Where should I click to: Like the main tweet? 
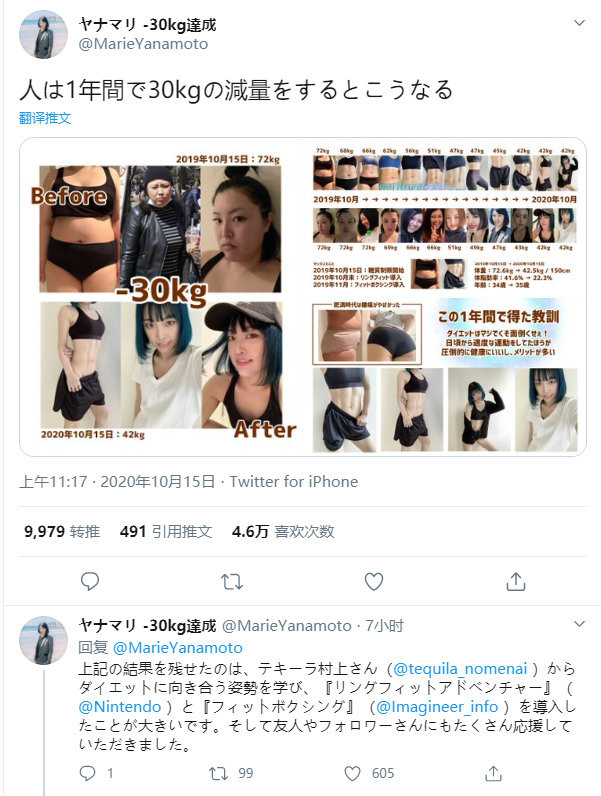coord(374,581)
